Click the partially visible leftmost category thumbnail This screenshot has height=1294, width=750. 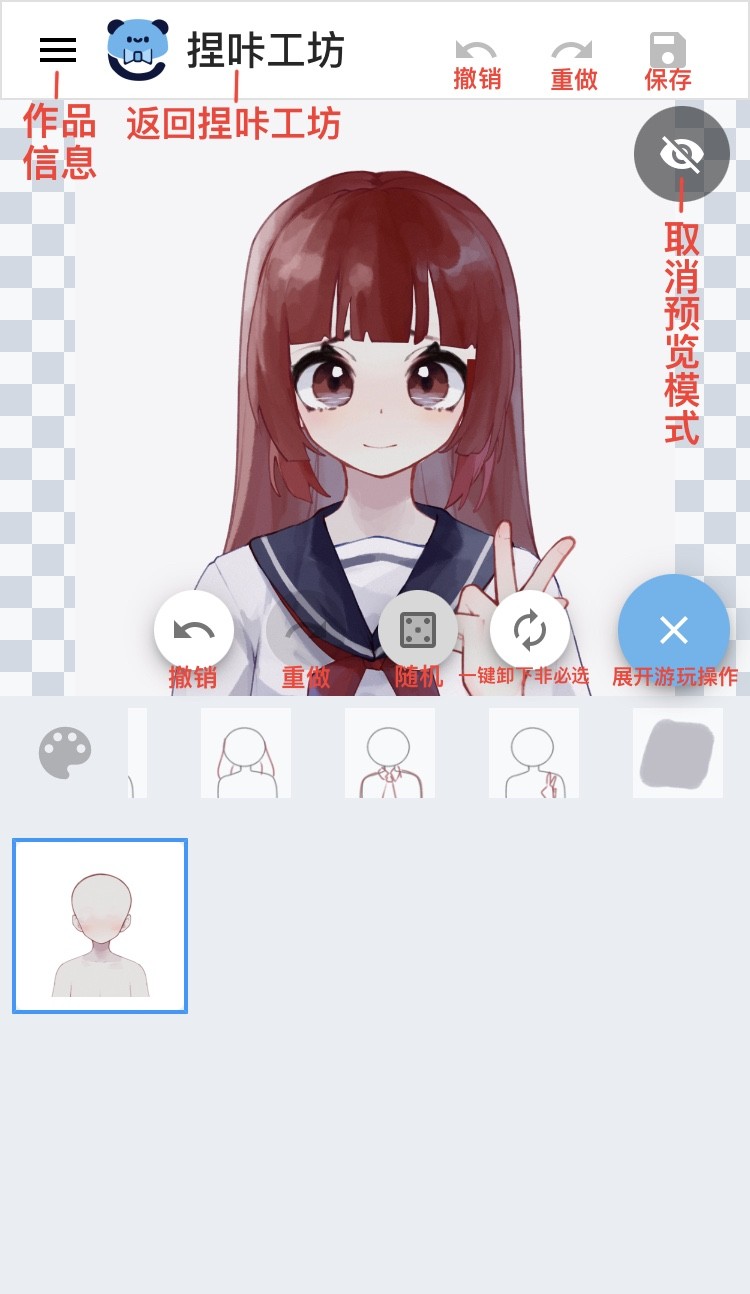pos(138,753)
